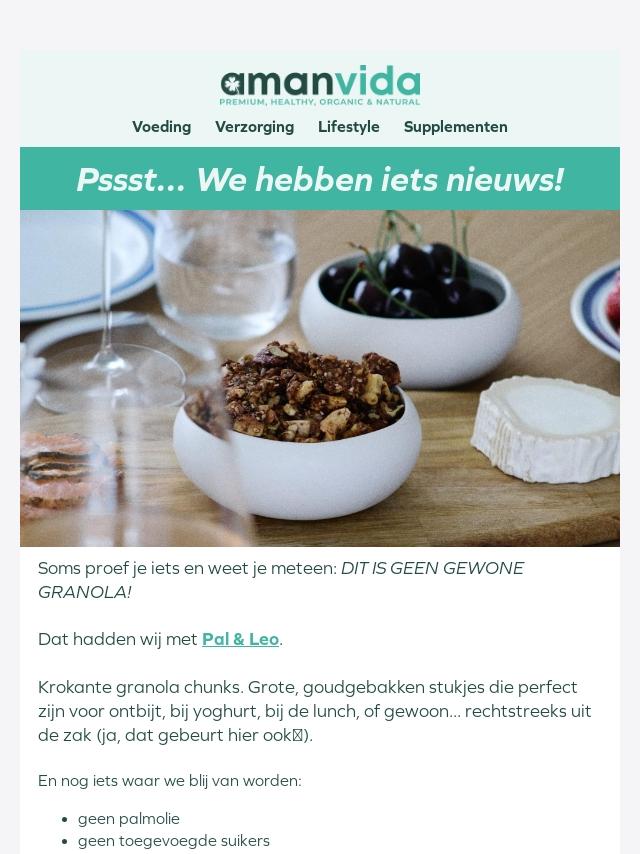Open the Voeding category

(x=161, y=127)
